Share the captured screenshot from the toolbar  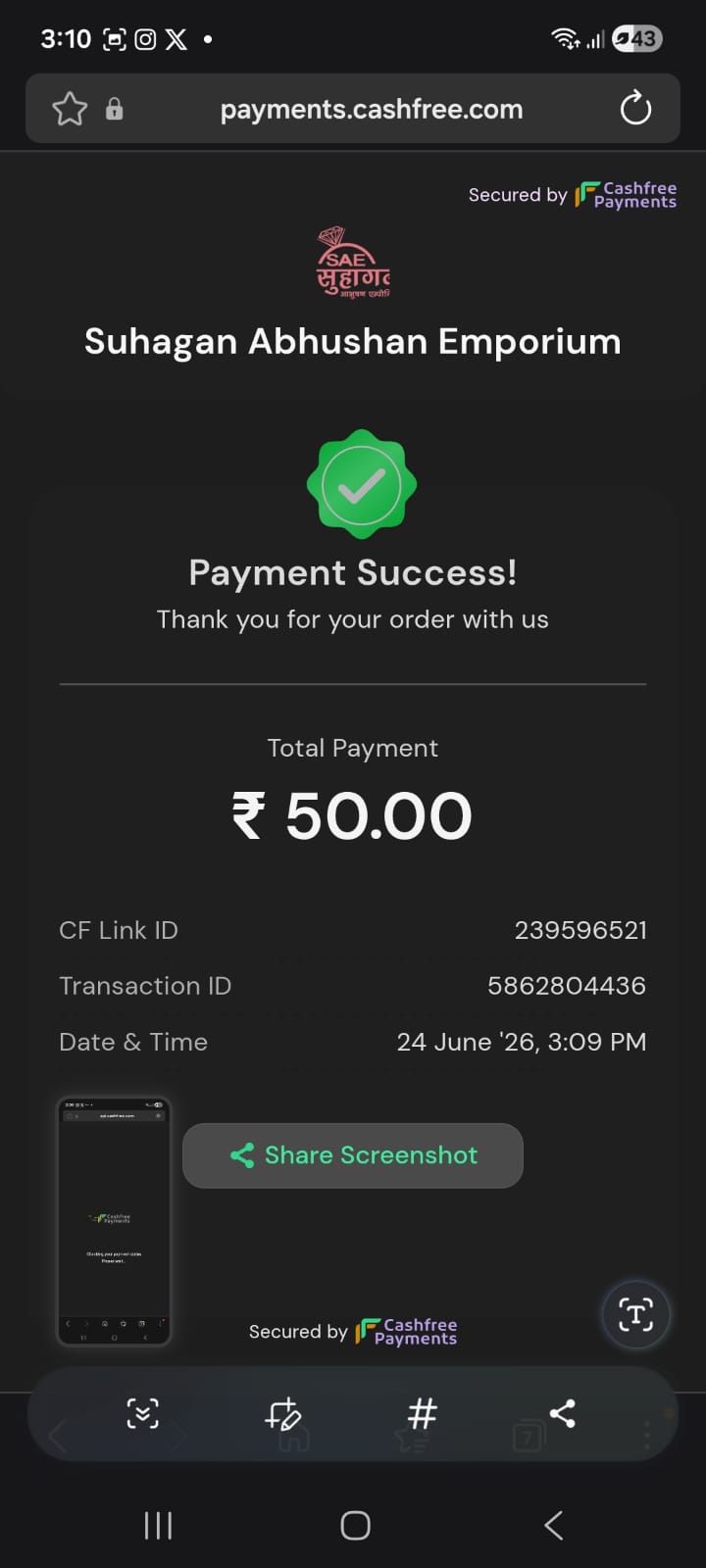(562, 1413)
